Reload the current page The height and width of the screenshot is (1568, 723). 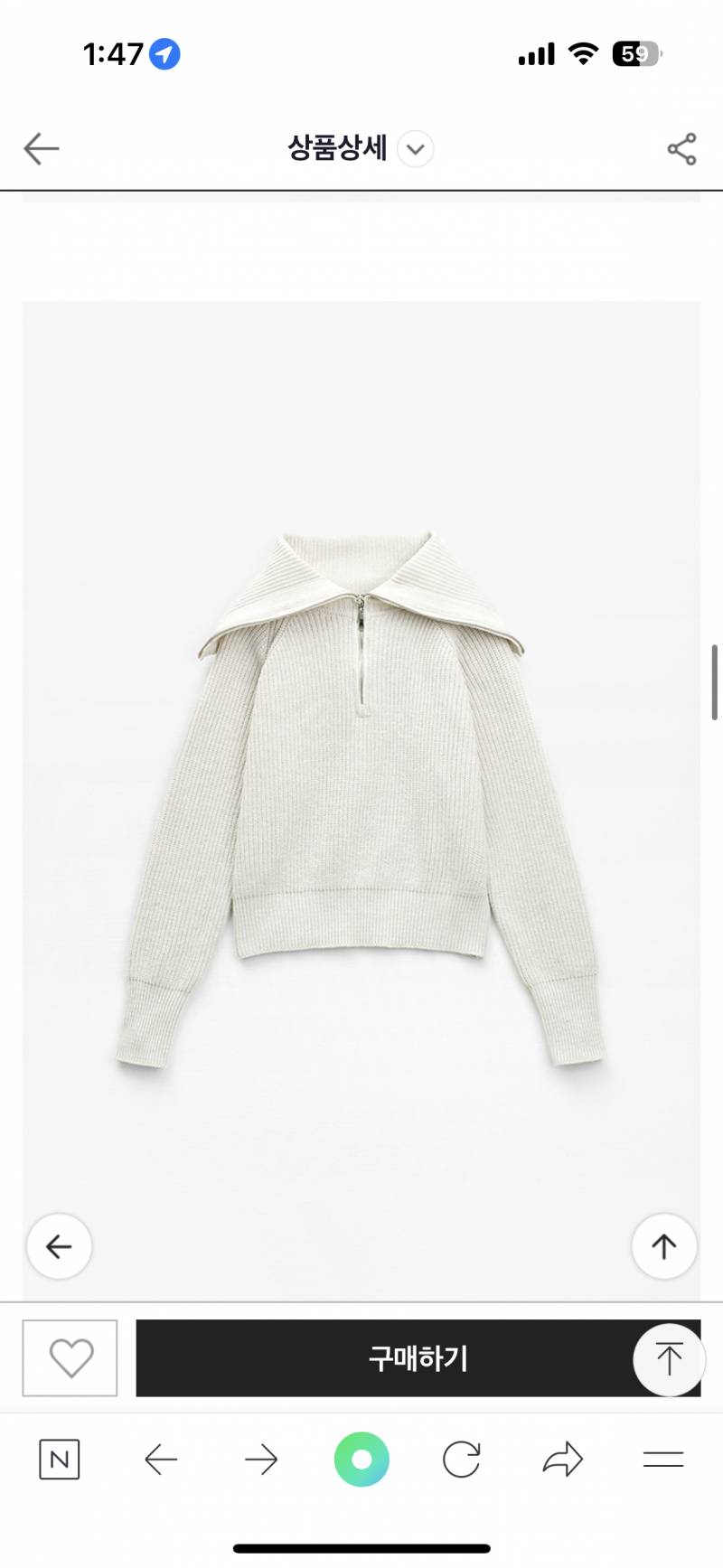pyautogui.click(x=461, y=1459)
